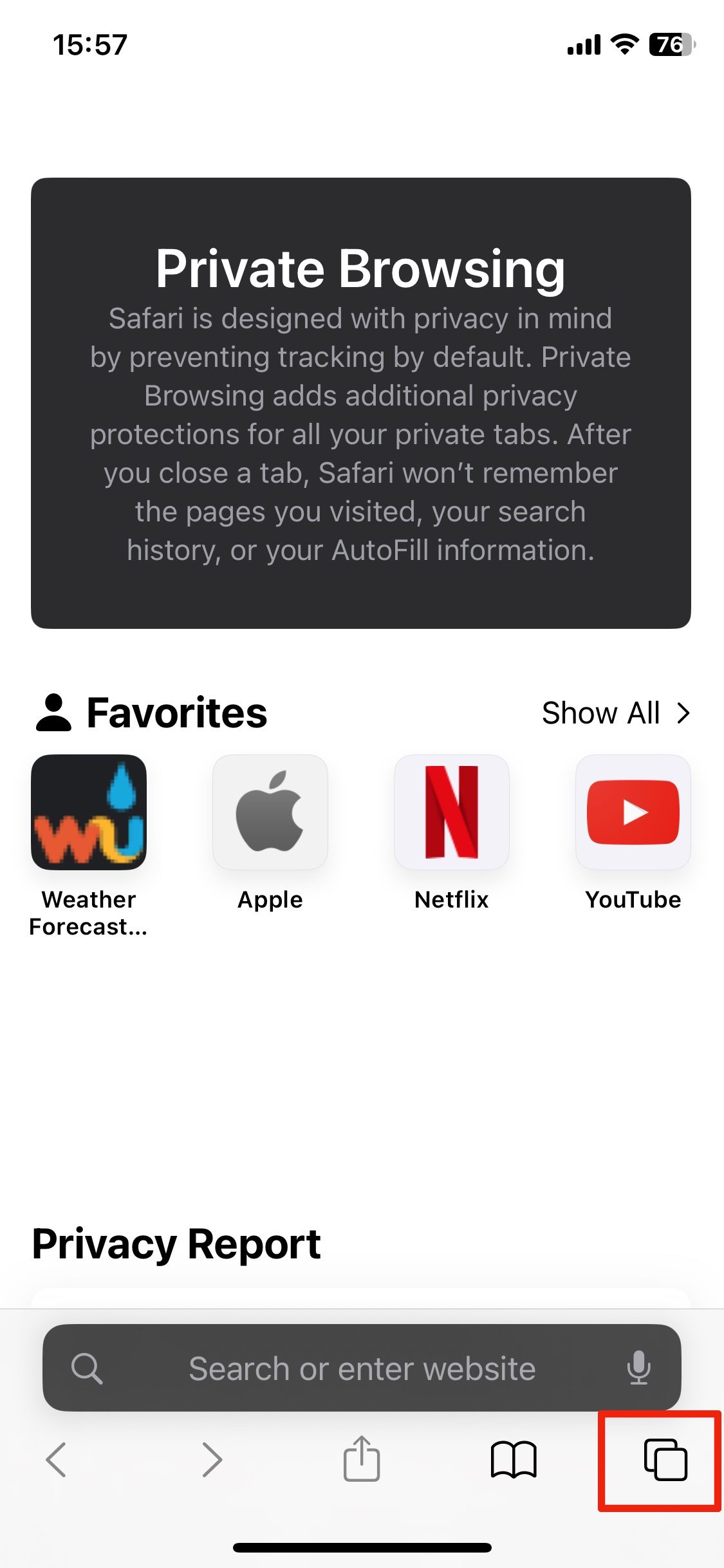The width and height of the screenshot is (724, 1568).
Task: Open the Weather Forecast favorite
Action: (89, 812)
